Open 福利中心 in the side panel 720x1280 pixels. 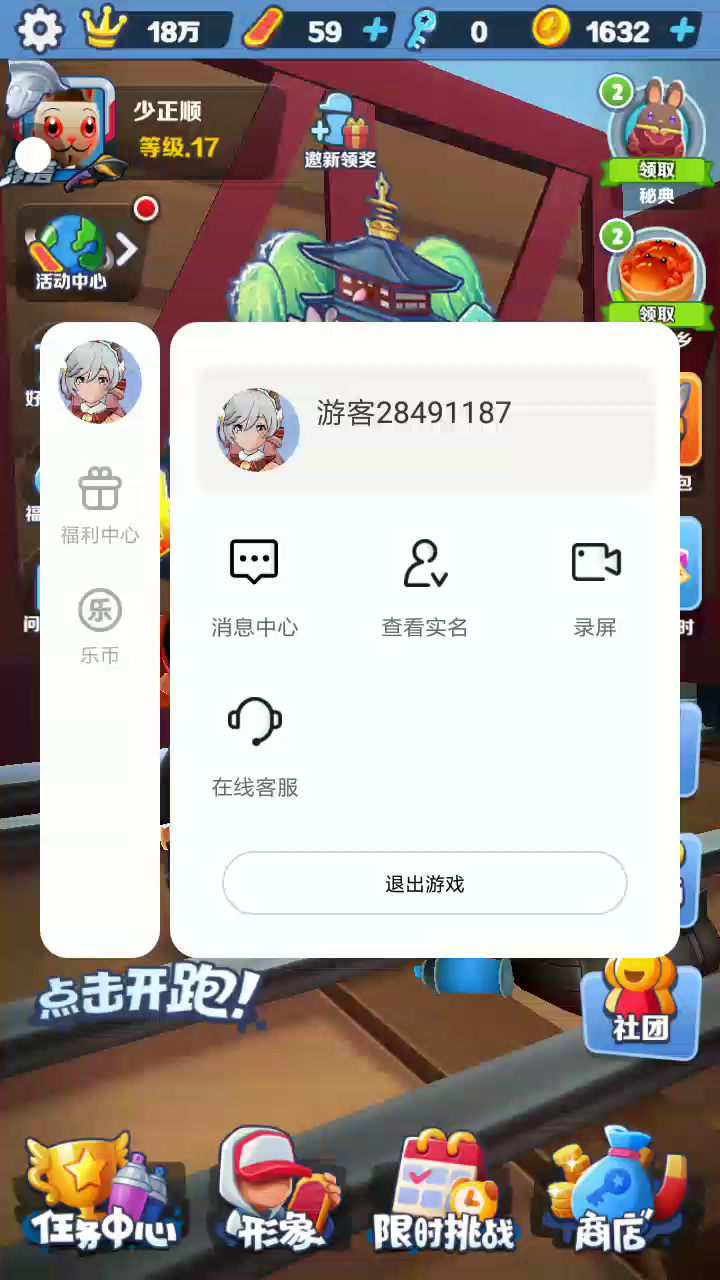click(x=100, y=505)
